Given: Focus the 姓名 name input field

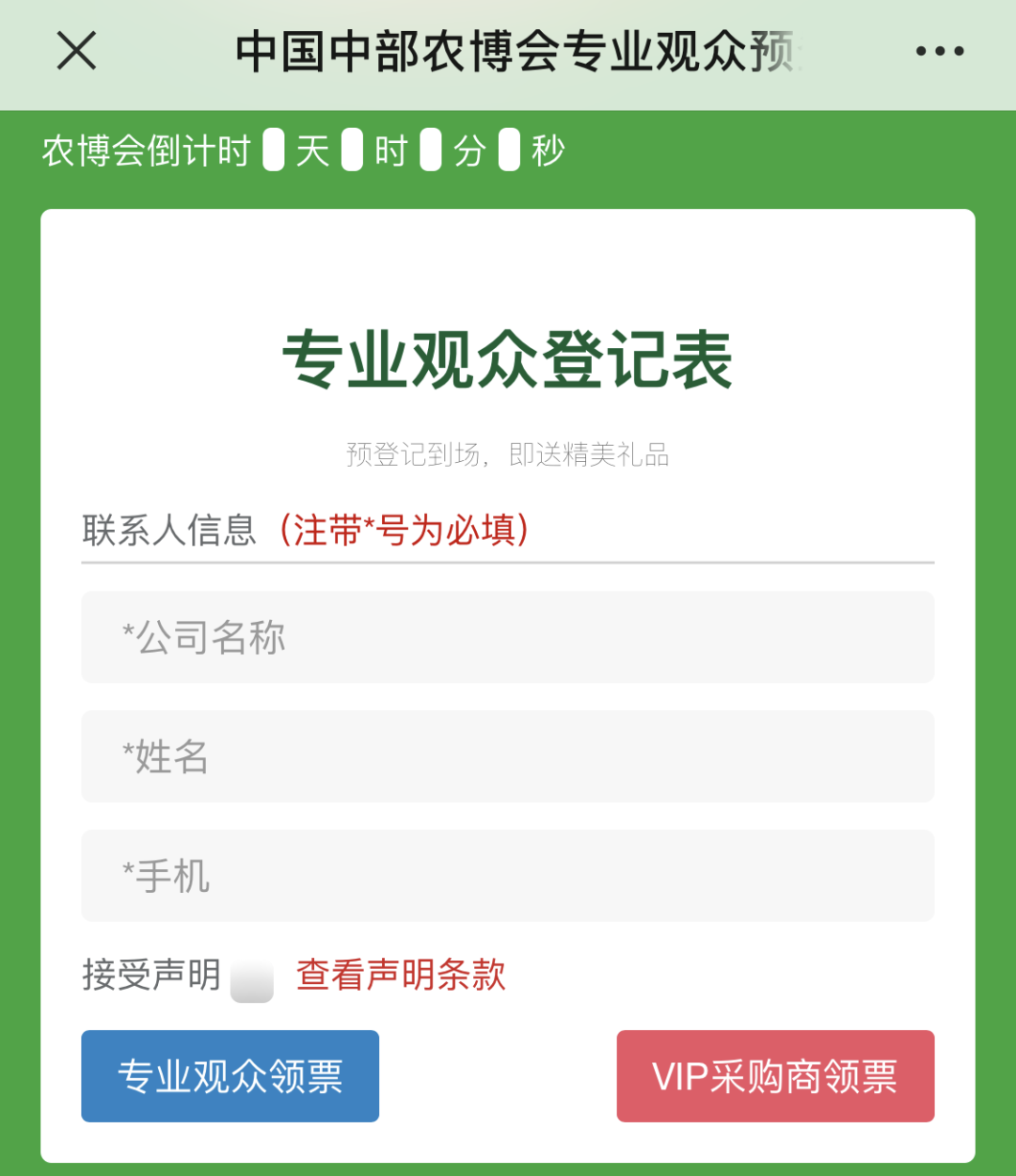Looking at the screenshot, I should [x=507, y=756].
